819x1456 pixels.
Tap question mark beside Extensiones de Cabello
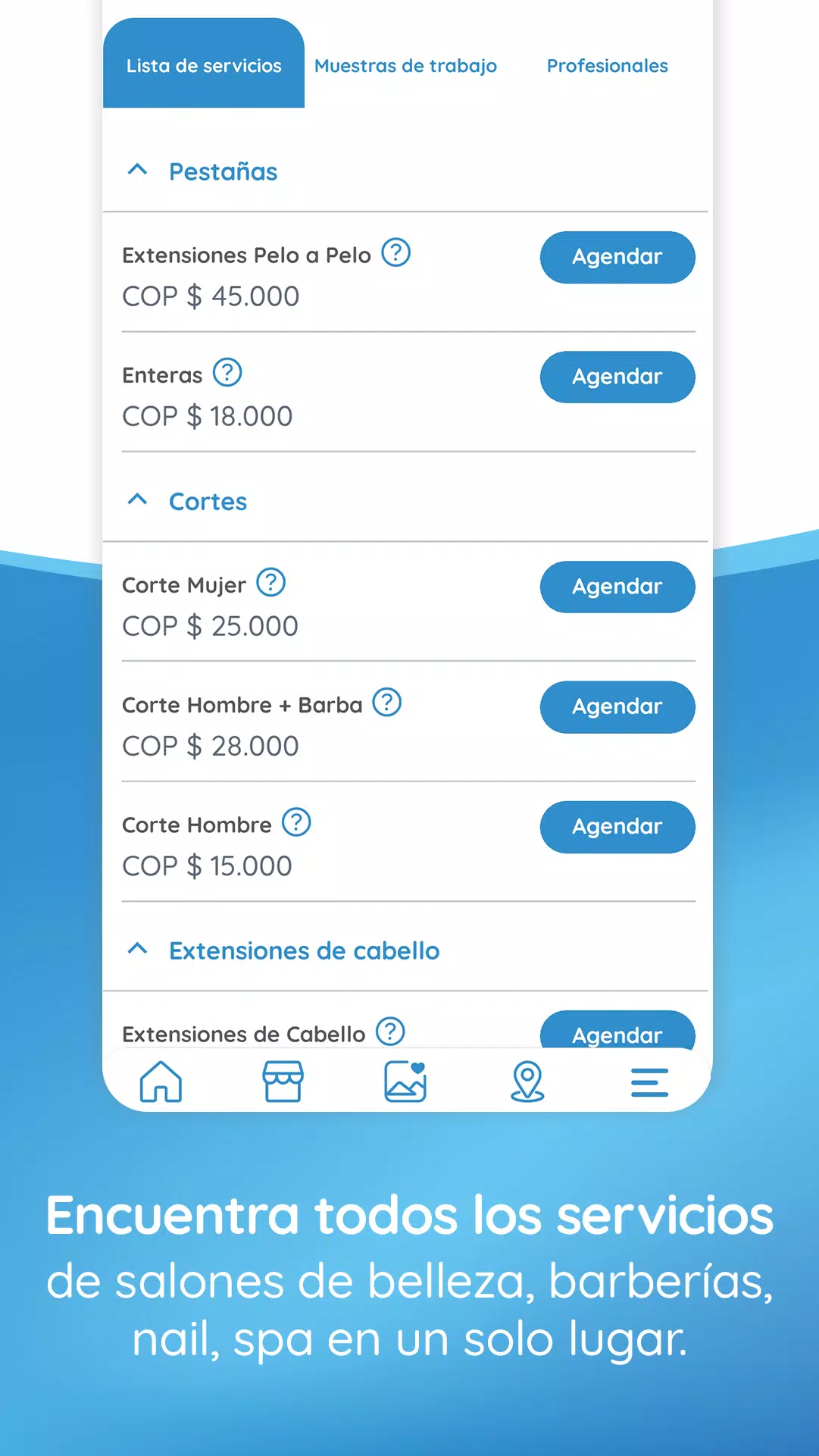point(392,1031)
